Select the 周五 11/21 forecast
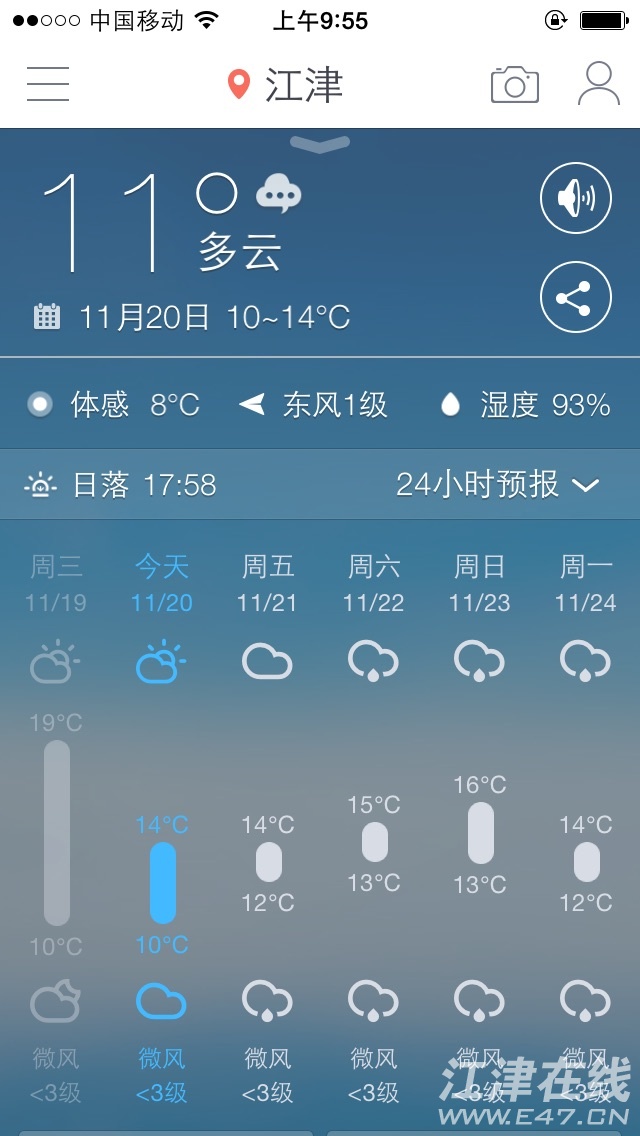This screenshot has height=1136, width=640. [x=267, y=826]
